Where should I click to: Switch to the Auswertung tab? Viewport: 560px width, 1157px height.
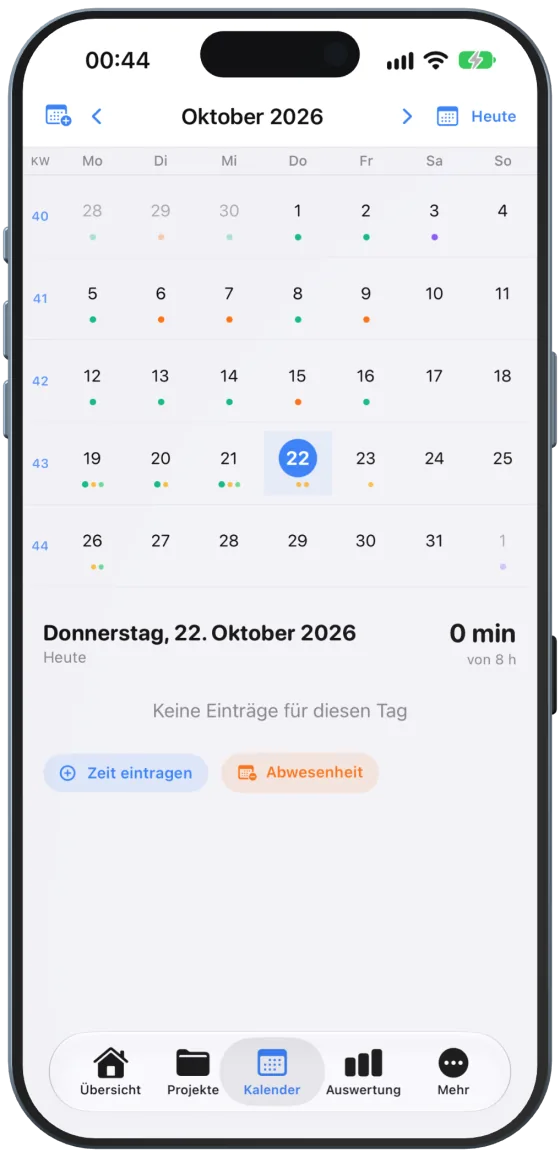363,1072
